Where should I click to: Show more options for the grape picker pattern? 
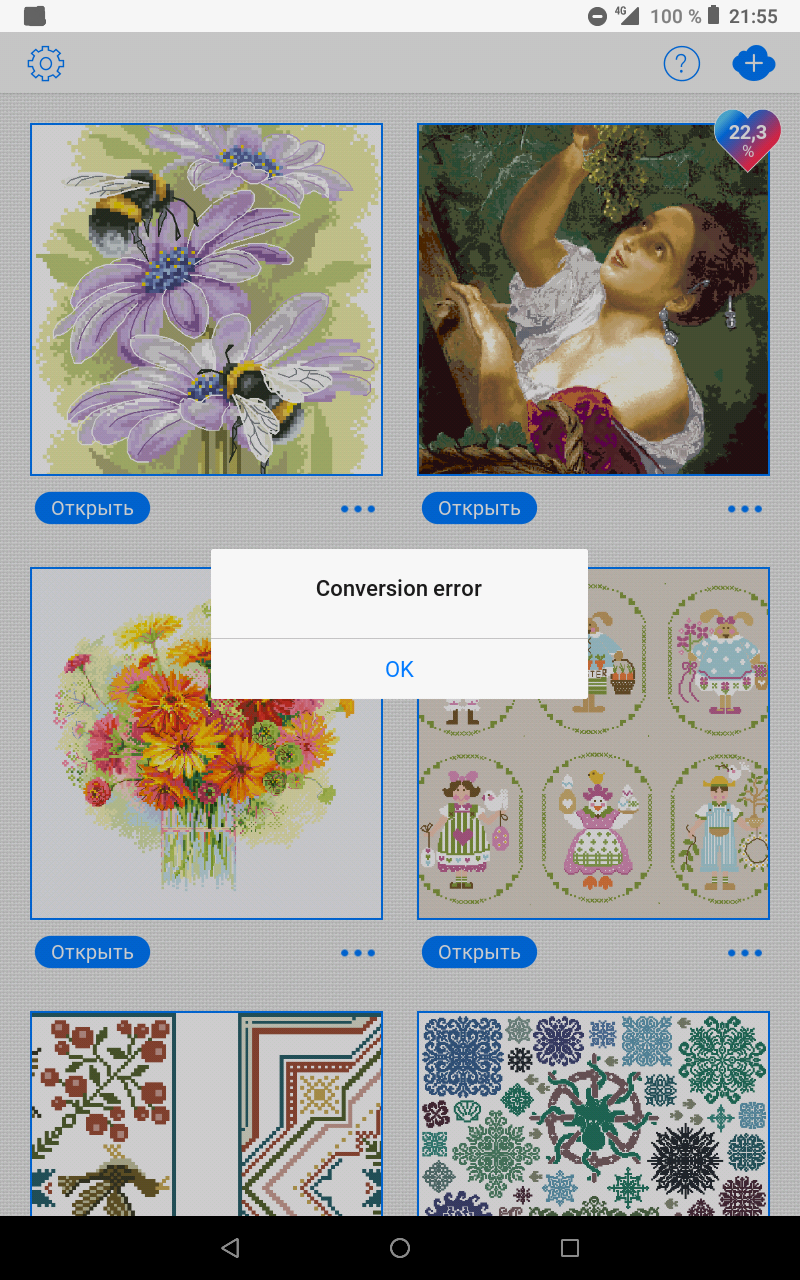744,509
